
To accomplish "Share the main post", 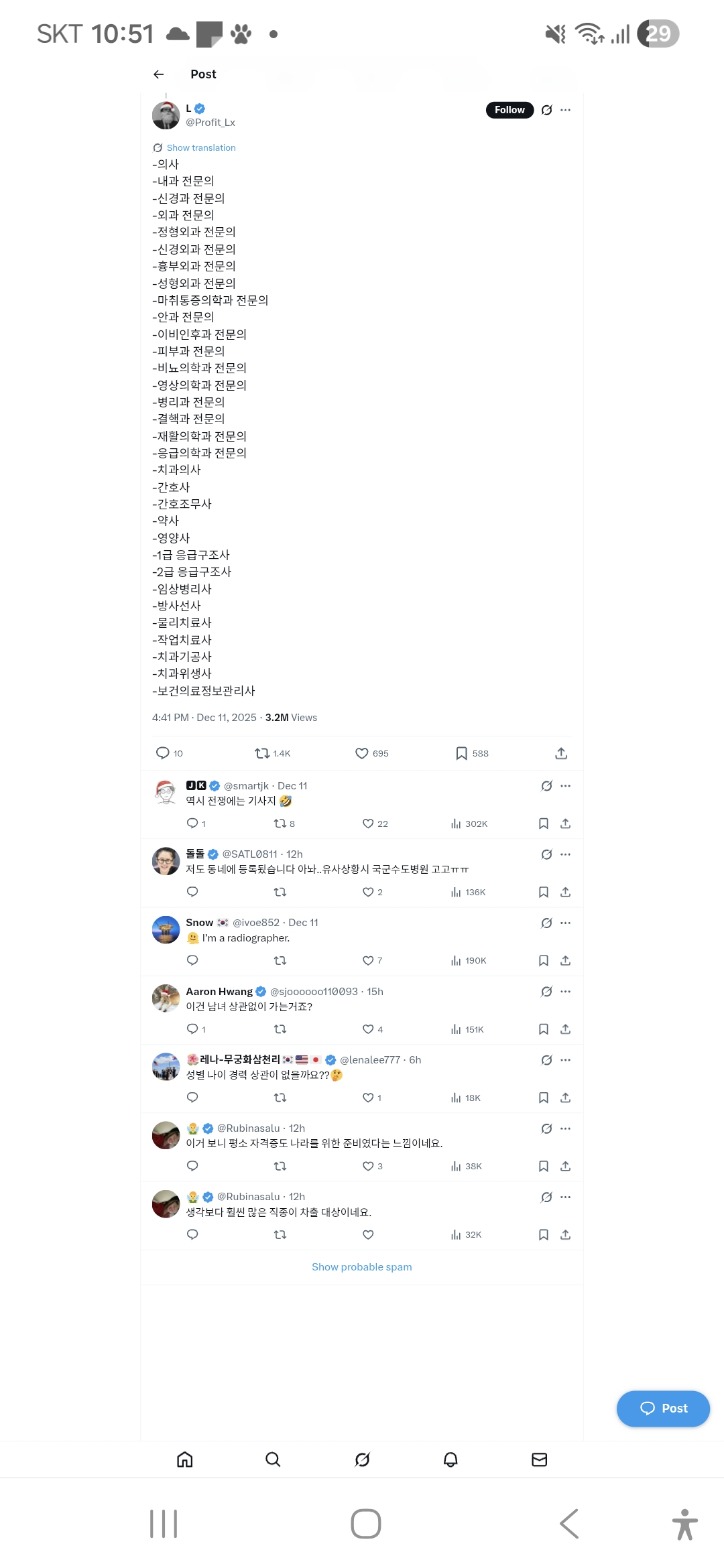I will click(560, 753).
